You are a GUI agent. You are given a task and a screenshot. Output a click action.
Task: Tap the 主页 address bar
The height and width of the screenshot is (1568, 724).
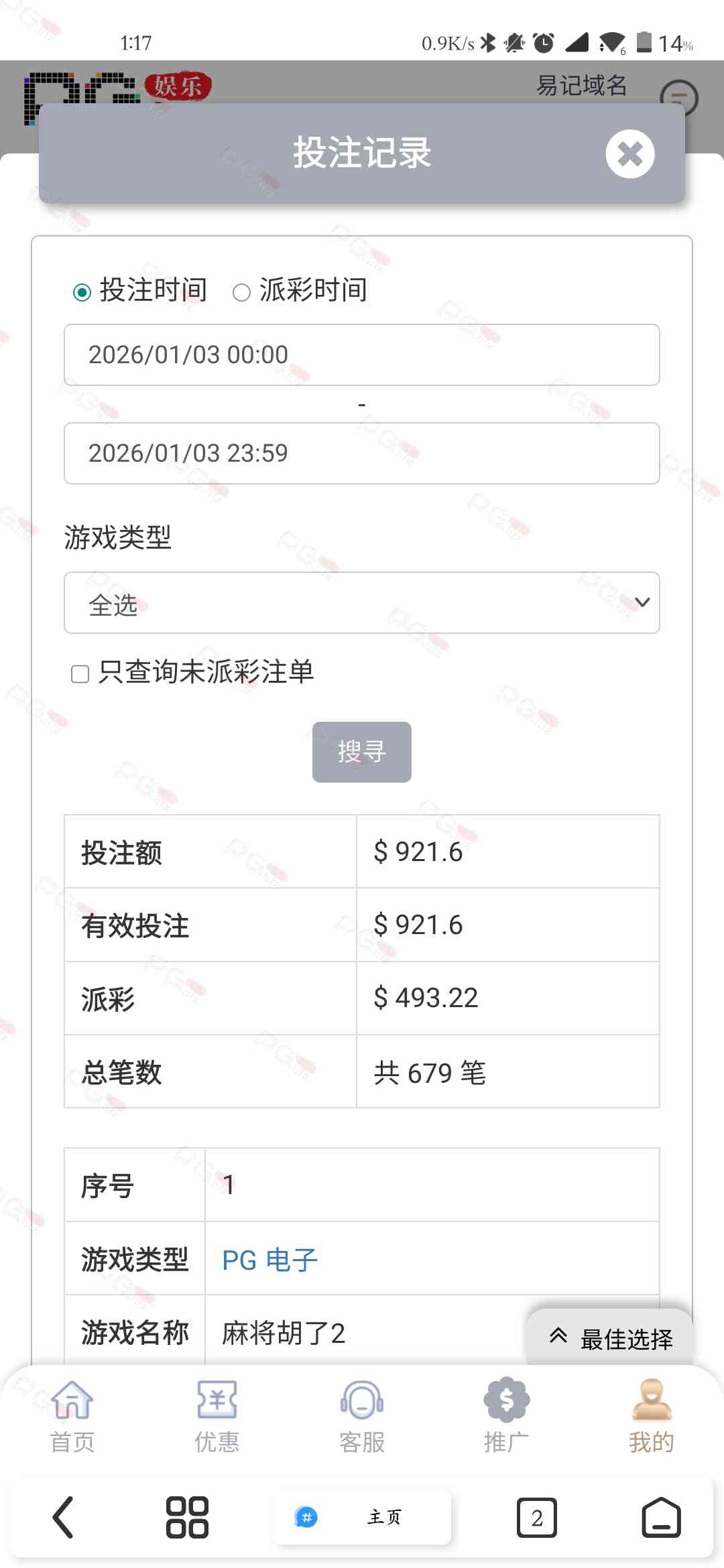point(362,1517)
